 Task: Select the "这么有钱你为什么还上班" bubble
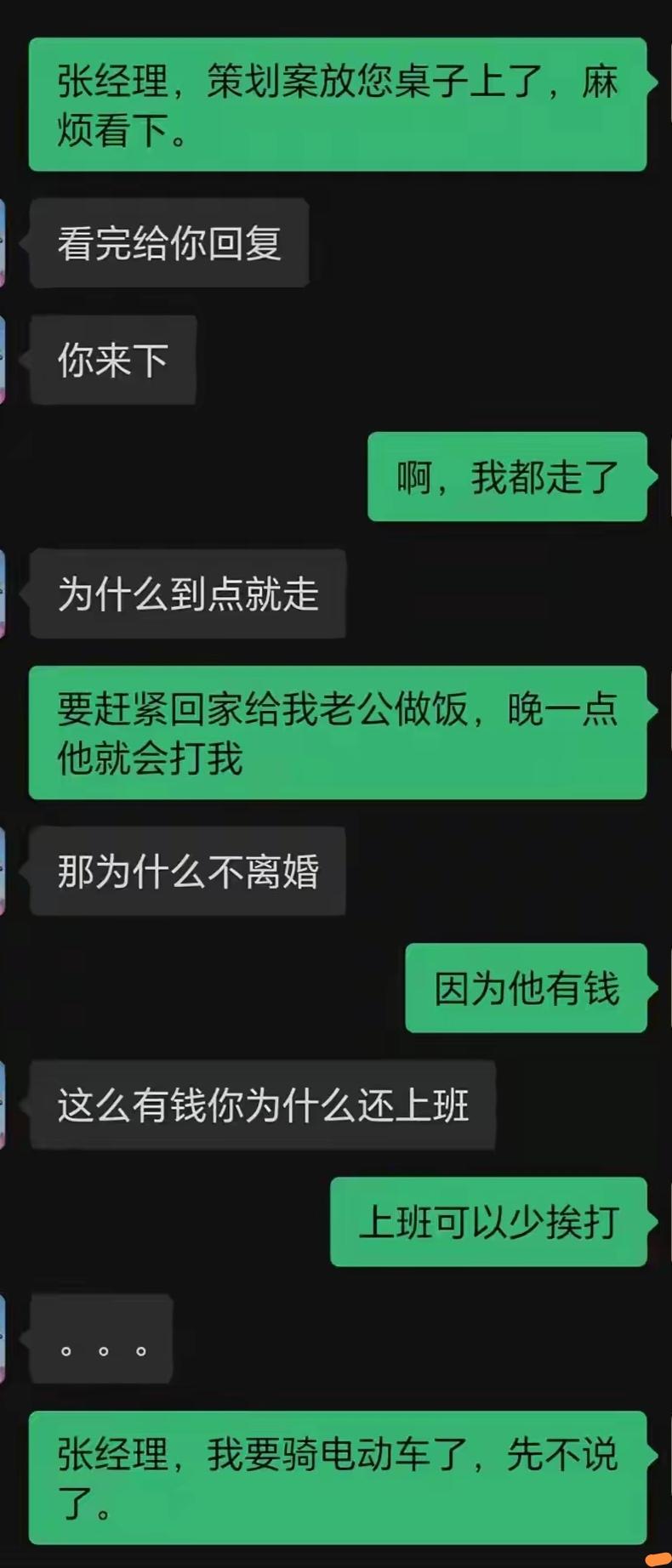click(x=264, y=1103)
